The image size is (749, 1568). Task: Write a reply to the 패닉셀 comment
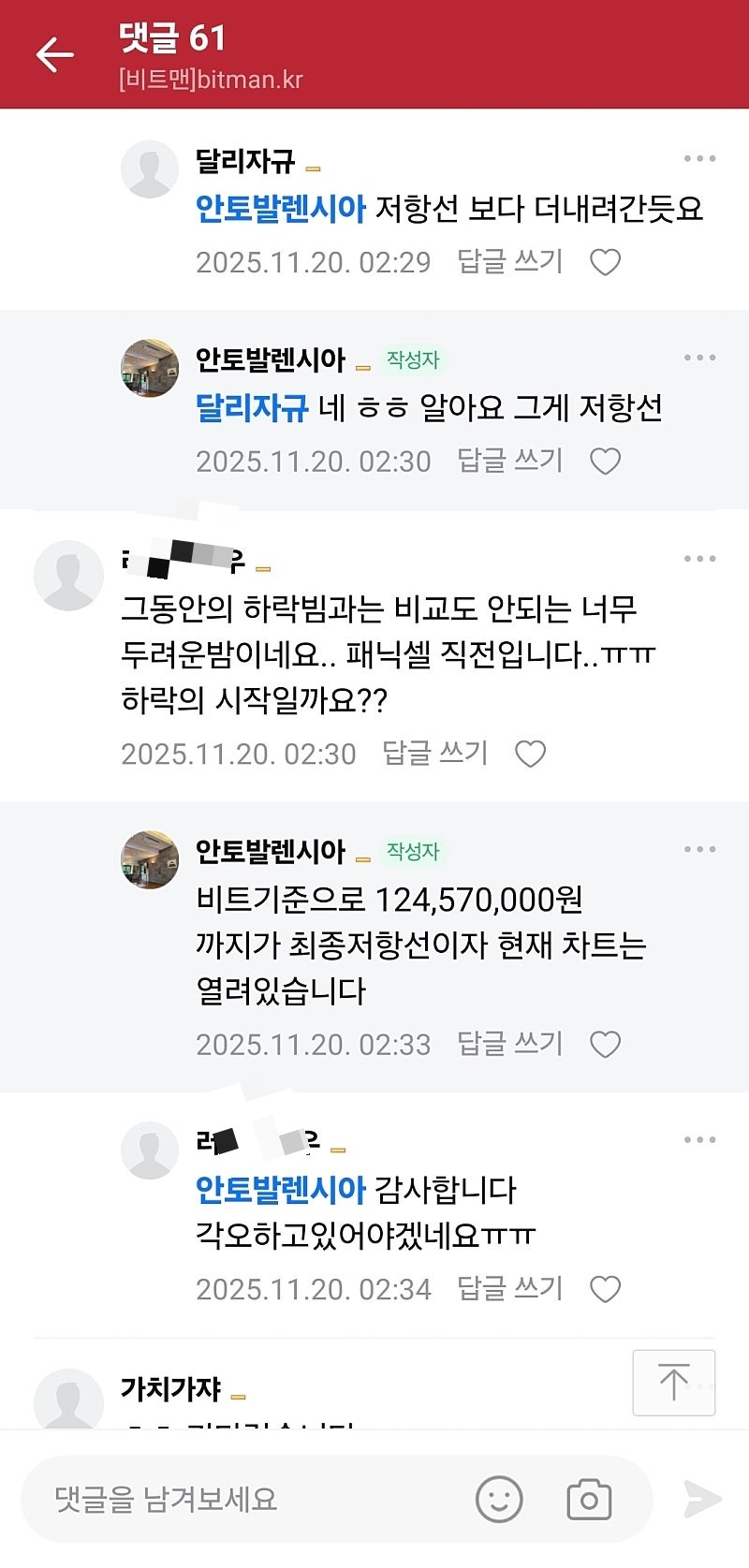[435, 753]
